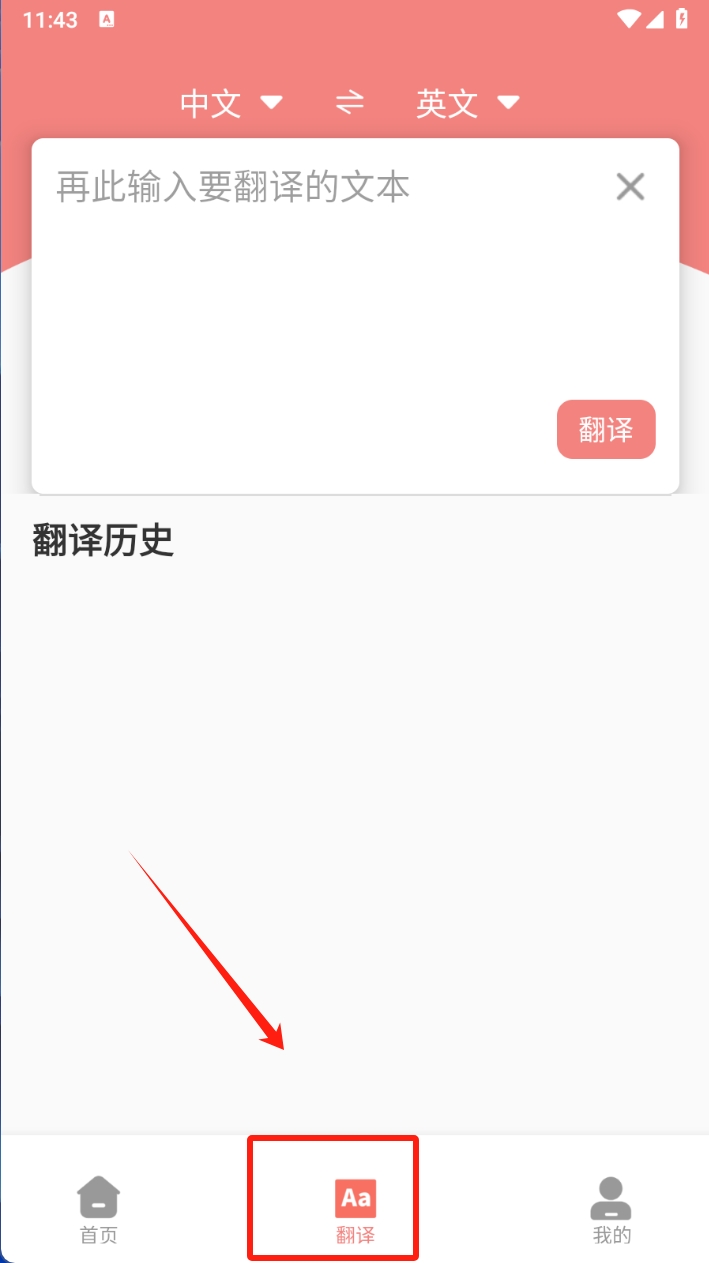Clear the text with the X icon
709x1263 pixels.
click(x=630, y=187)
